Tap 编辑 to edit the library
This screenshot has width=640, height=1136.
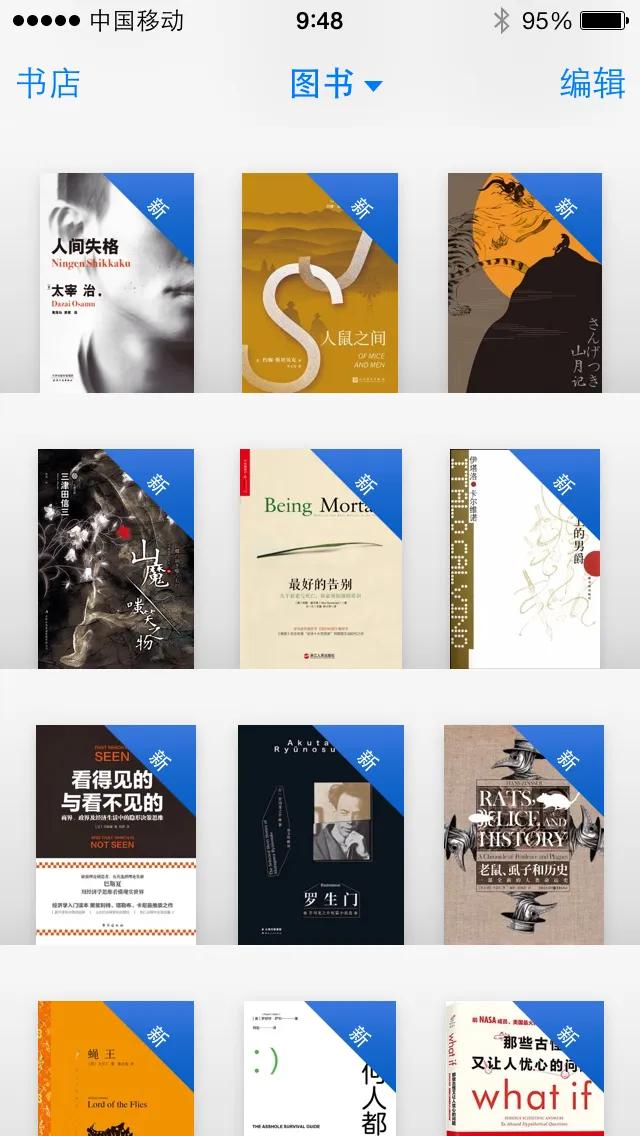[592, 83]
